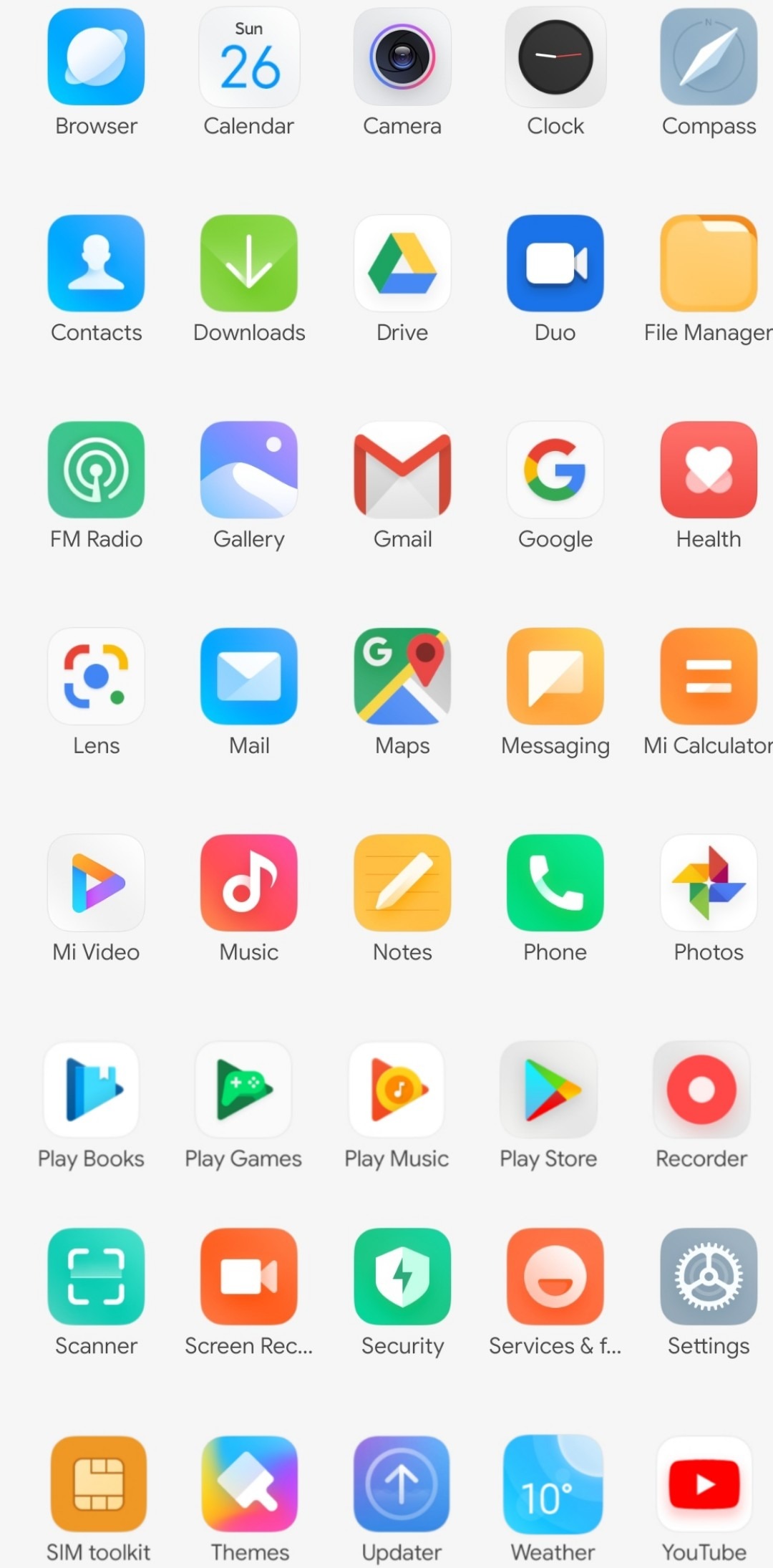The image size is (773, 1568).
Task: Open the Gallery app
Action: 249,470
